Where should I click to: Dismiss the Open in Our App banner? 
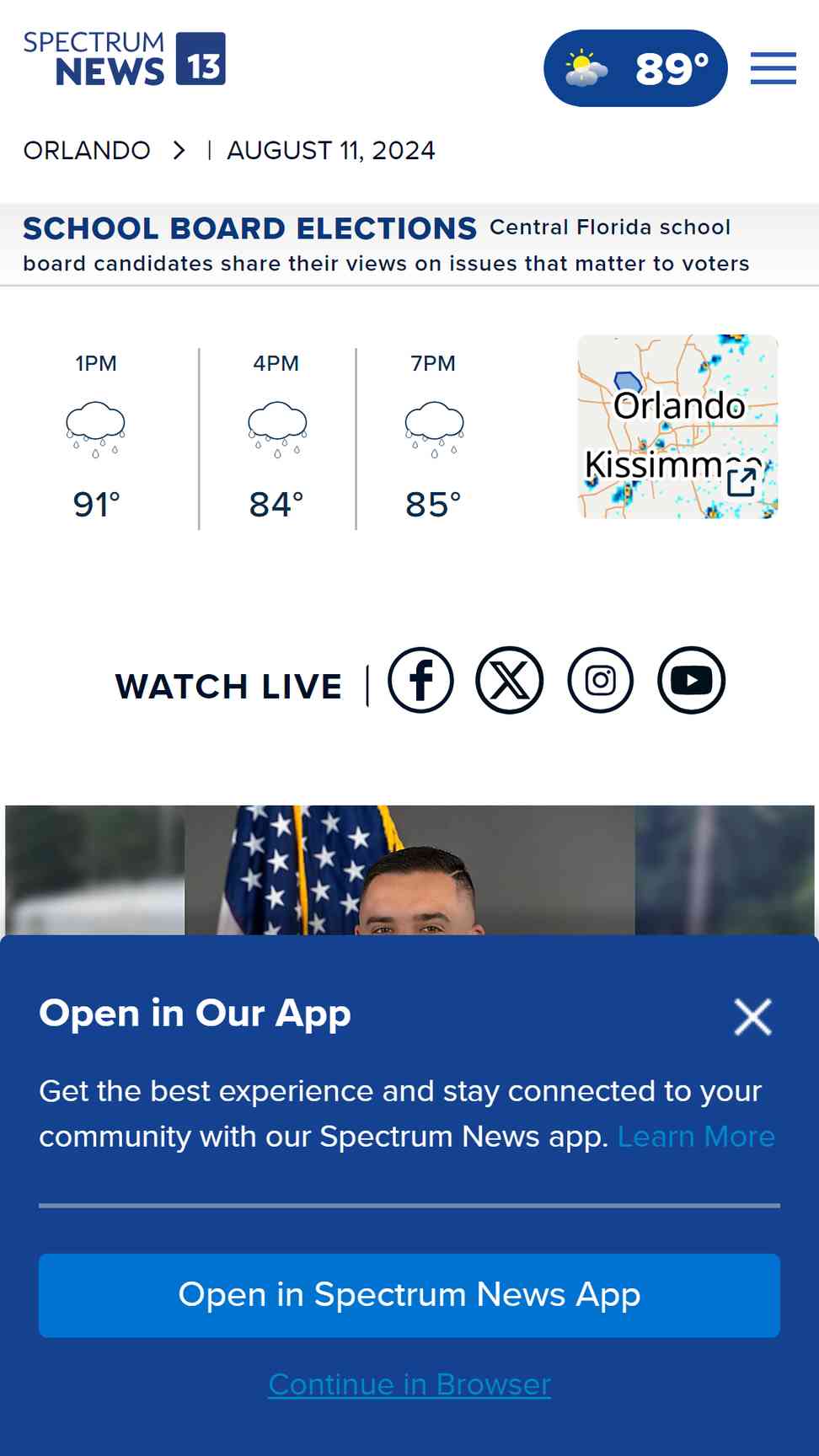tap(752, 1016)
